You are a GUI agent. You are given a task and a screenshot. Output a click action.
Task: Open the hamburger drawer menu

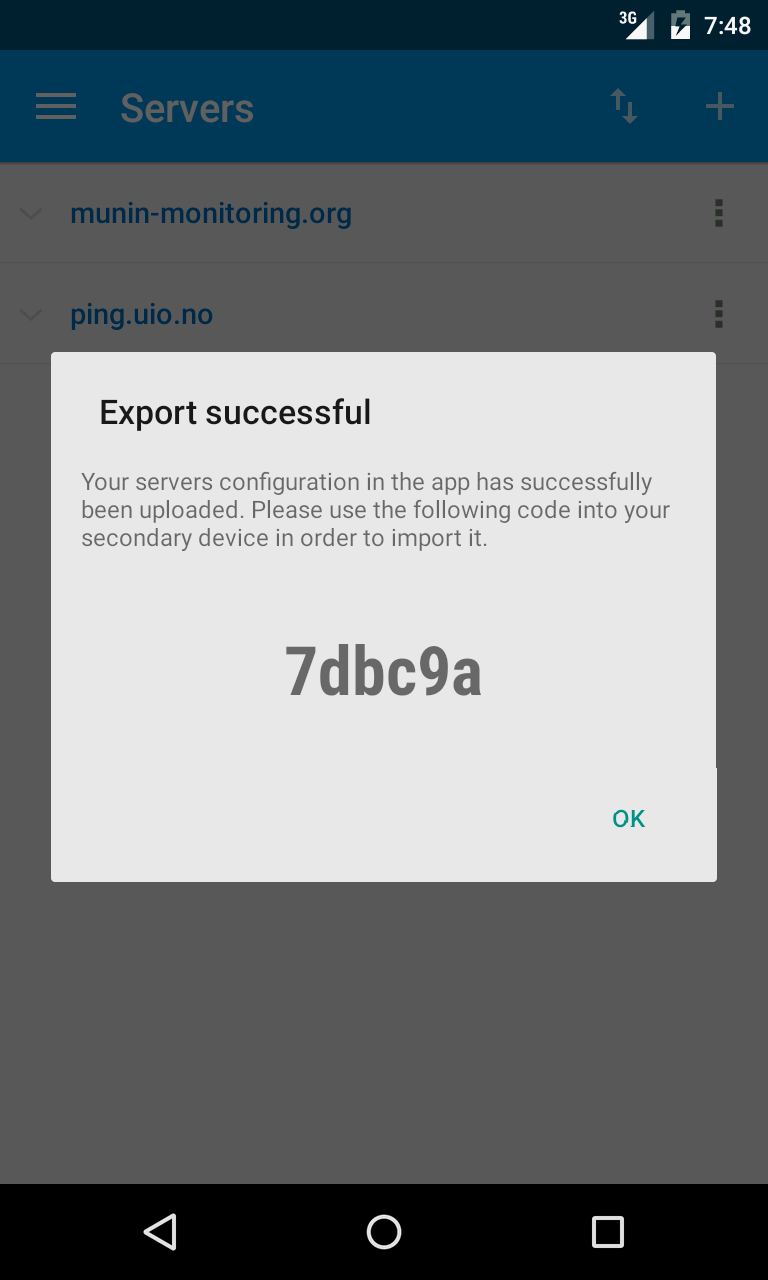coord(56,107)
